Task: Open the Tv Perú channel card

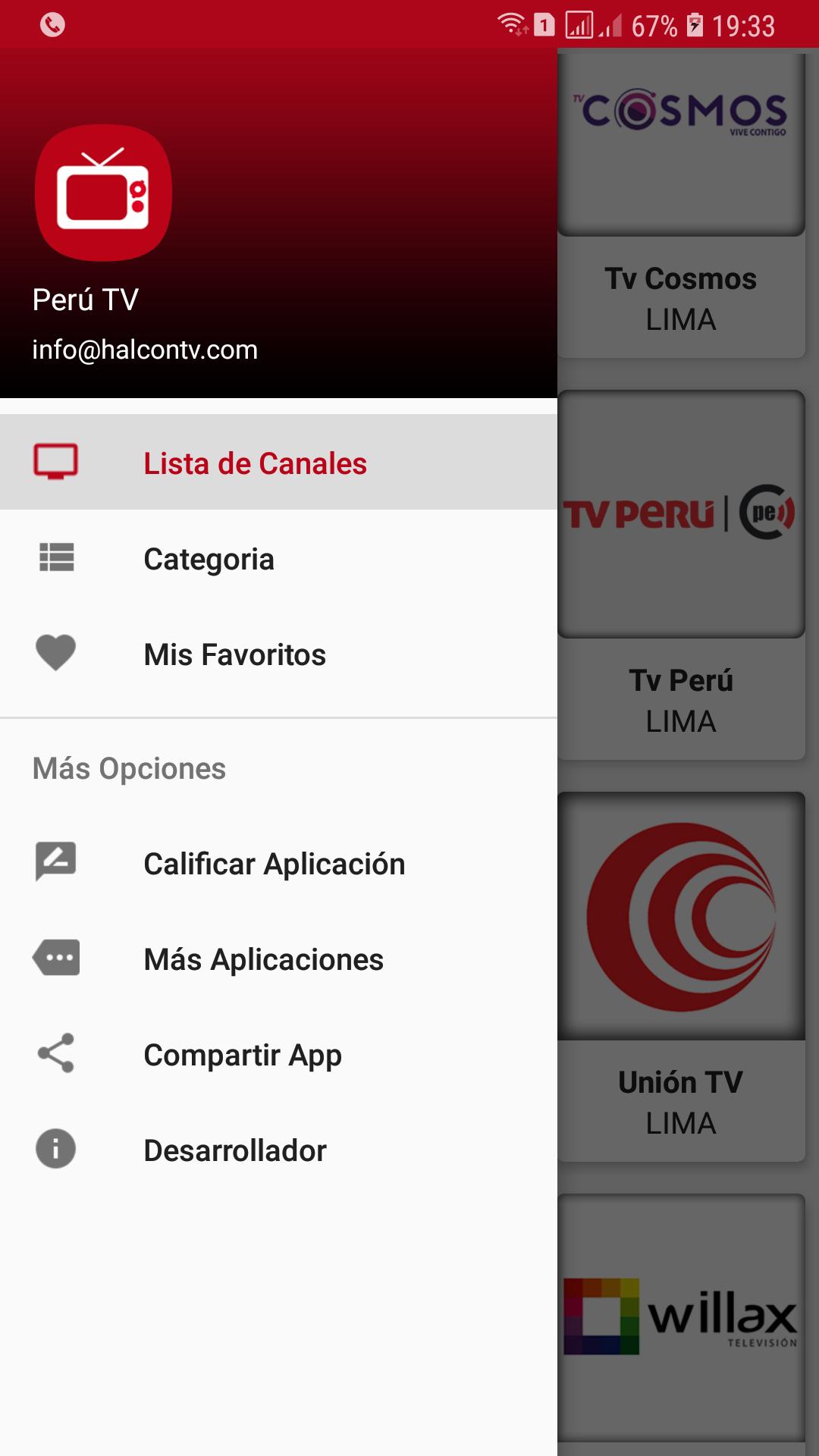Action: [x=681, y=575]
